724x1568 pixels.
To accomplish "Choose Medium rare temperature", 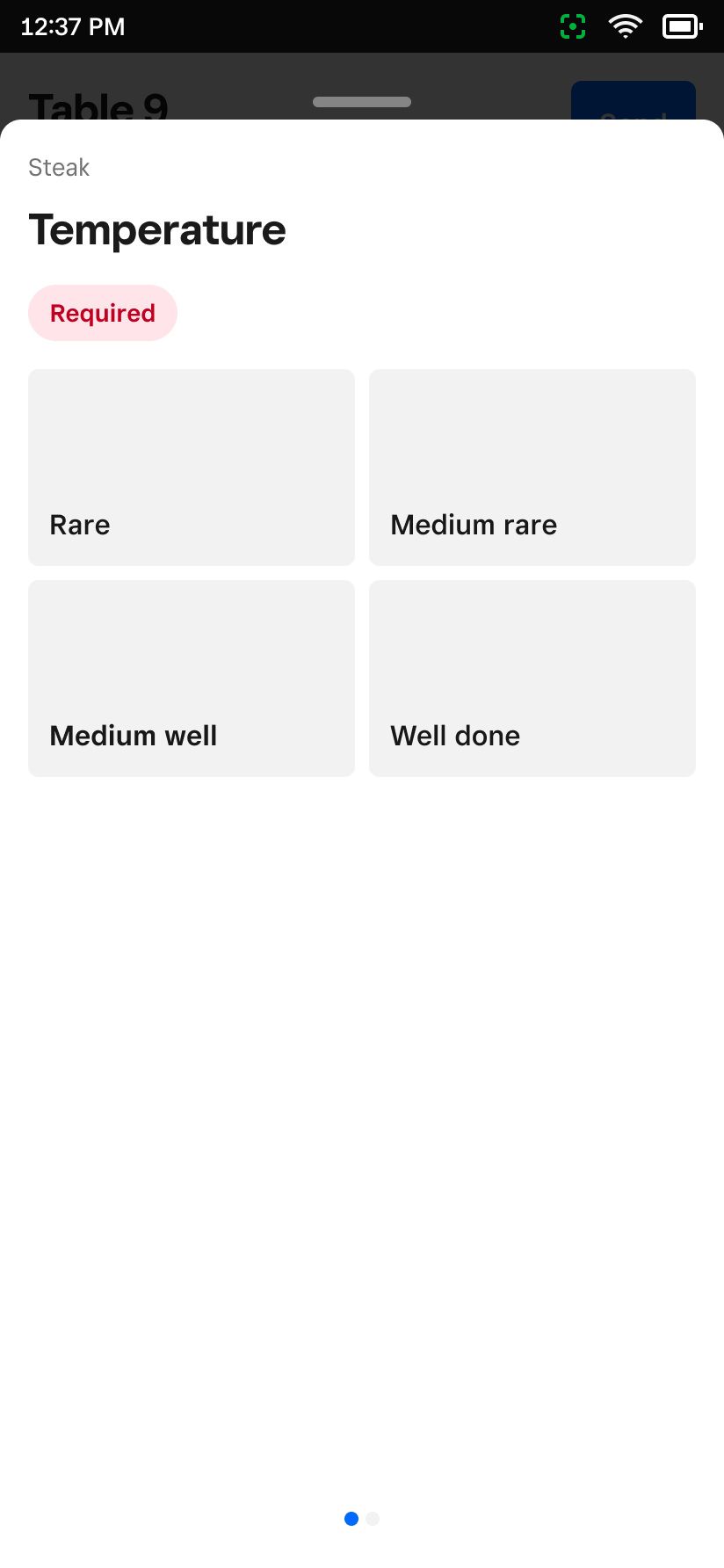I will point(532,468).
